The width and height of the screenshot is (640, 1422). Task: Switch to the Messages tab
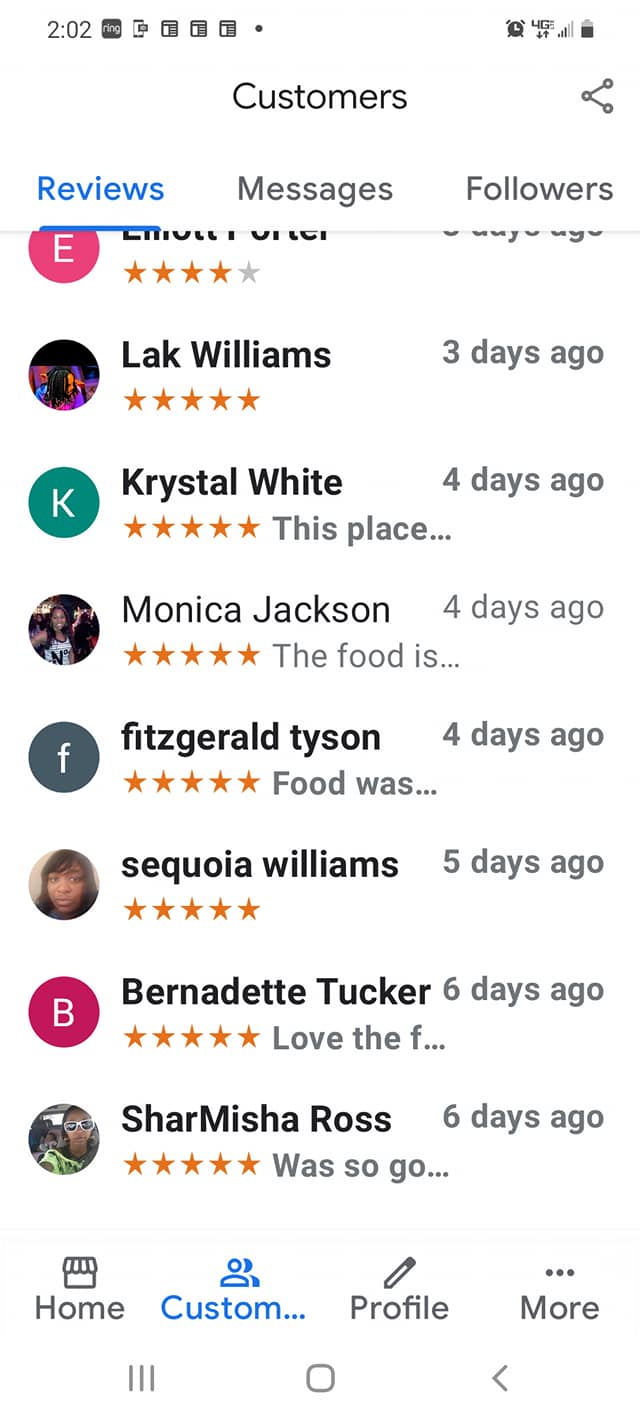315,189
